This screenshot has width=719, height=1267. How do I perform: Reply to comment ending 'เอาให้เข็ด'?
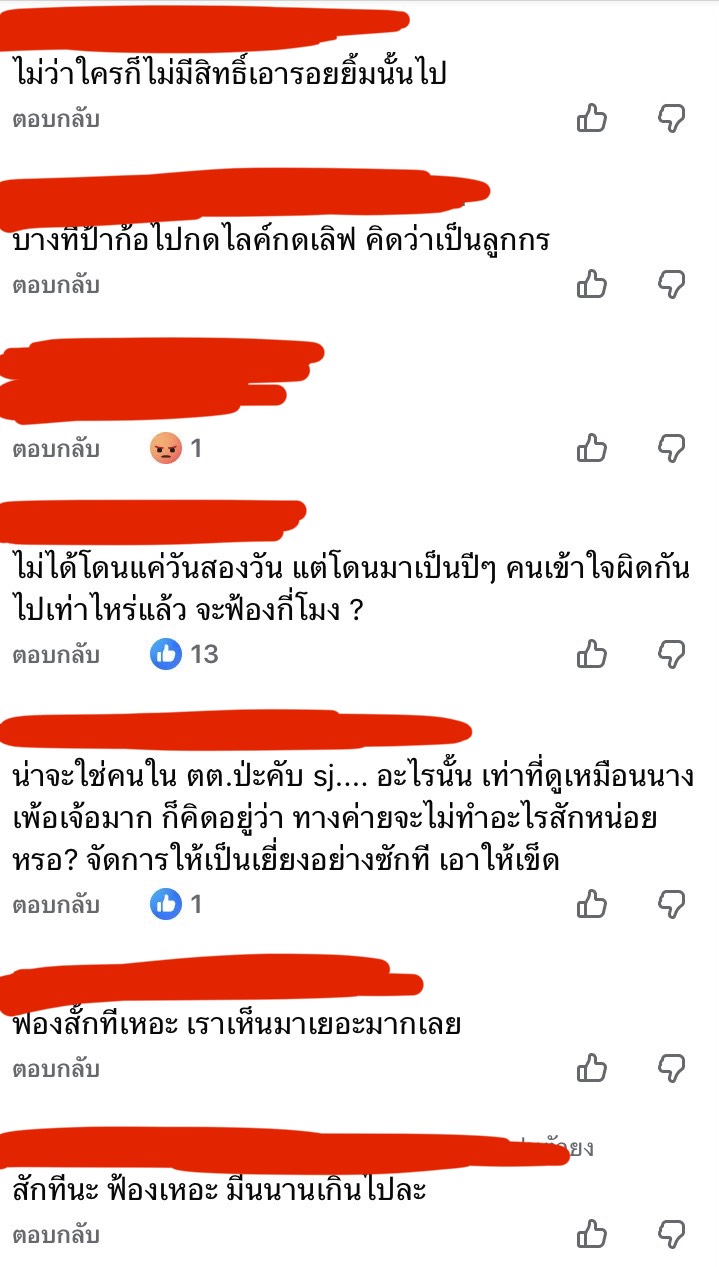pos(56,905)
